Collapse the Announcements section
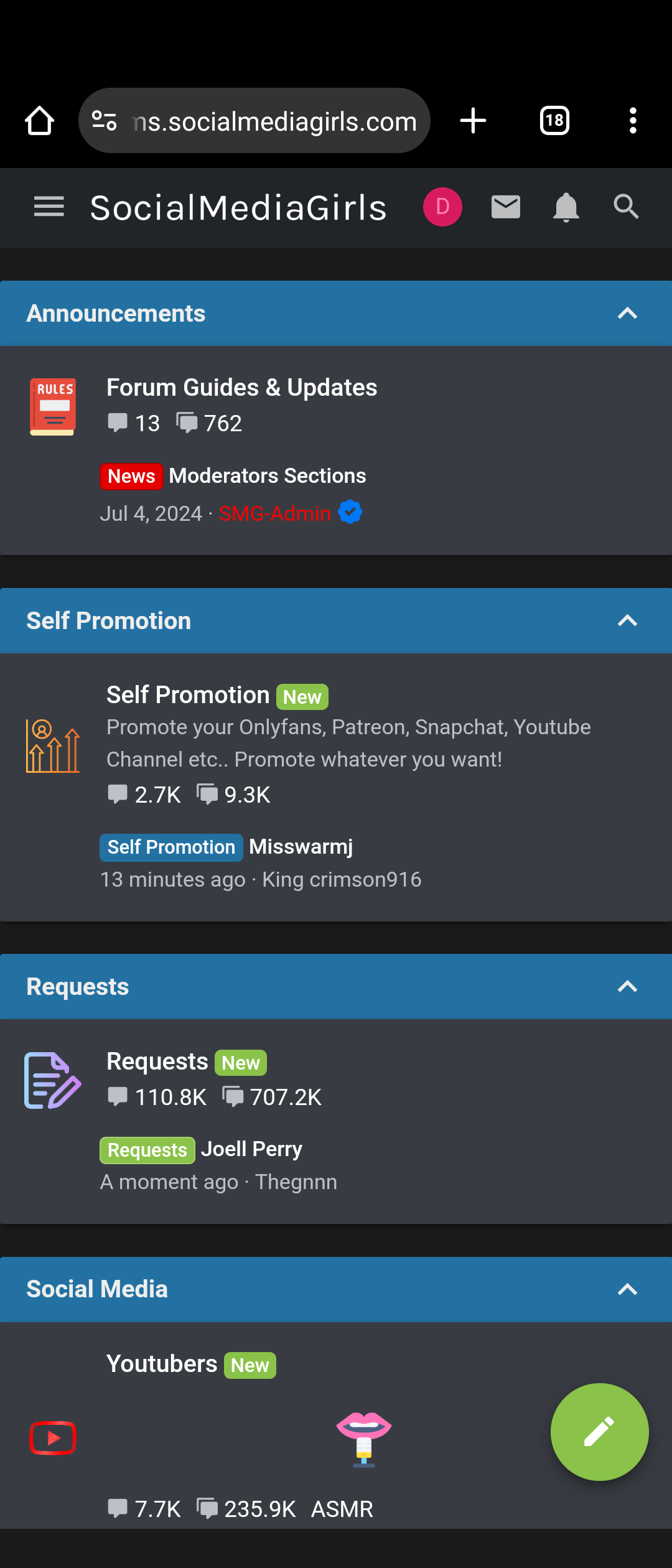 [x=627, y=313]
